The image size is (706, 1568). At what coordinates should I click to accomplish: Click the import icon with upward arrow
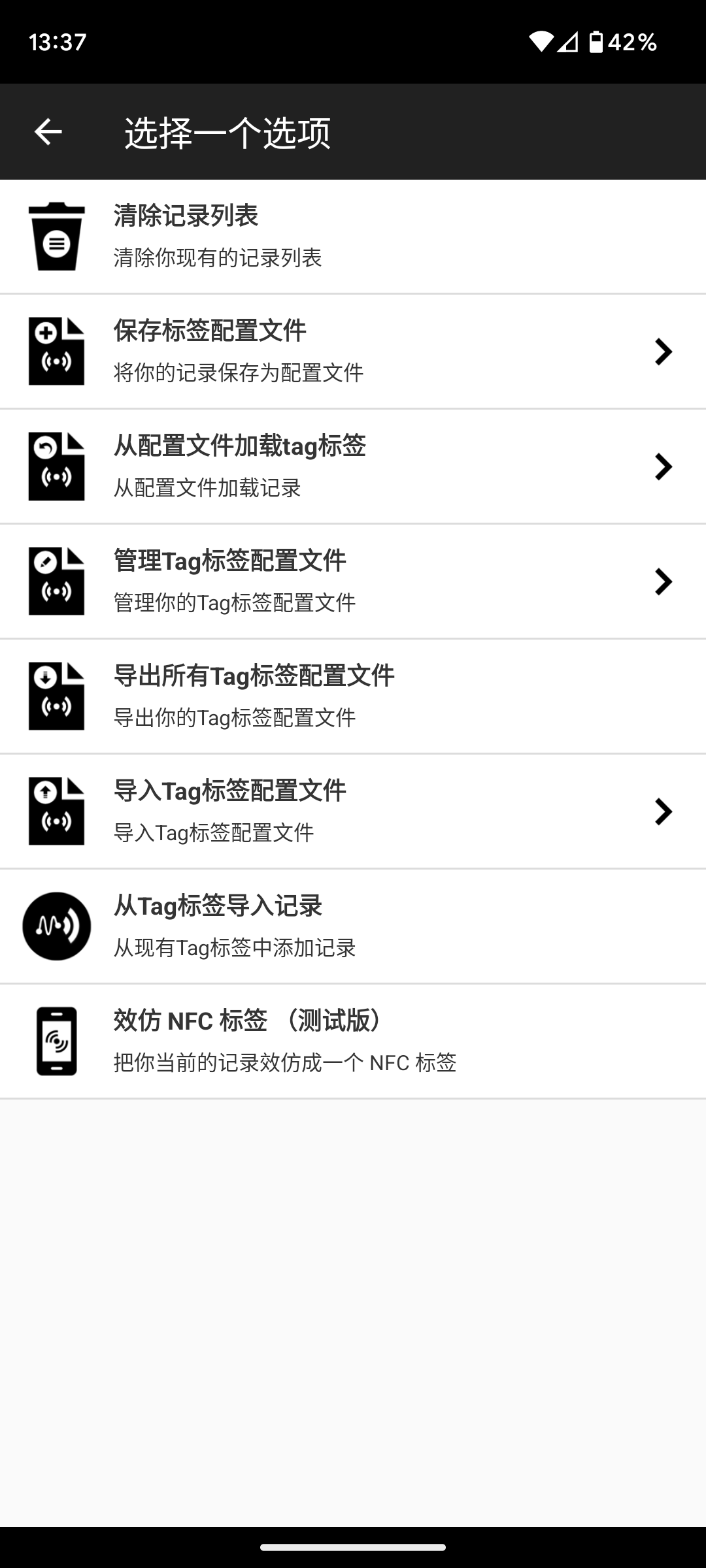point(56,811)
